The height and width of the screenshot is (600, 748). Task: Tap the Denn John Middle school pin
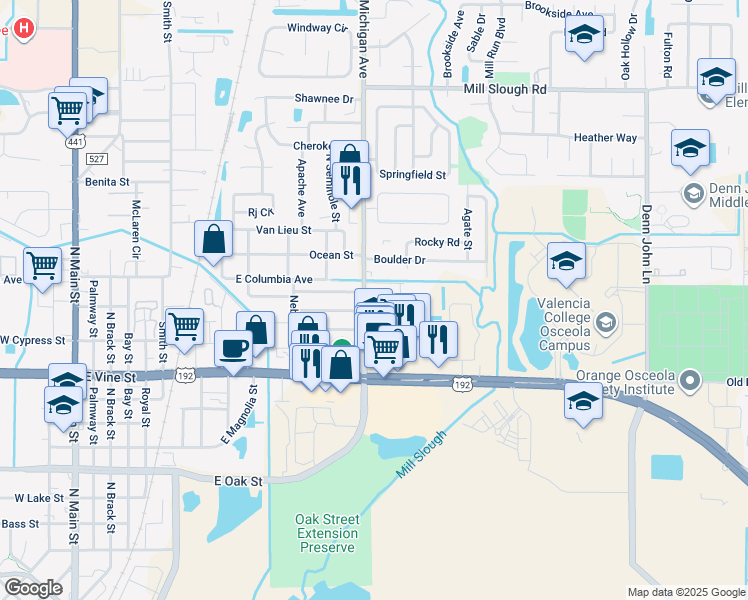point(694,194)
